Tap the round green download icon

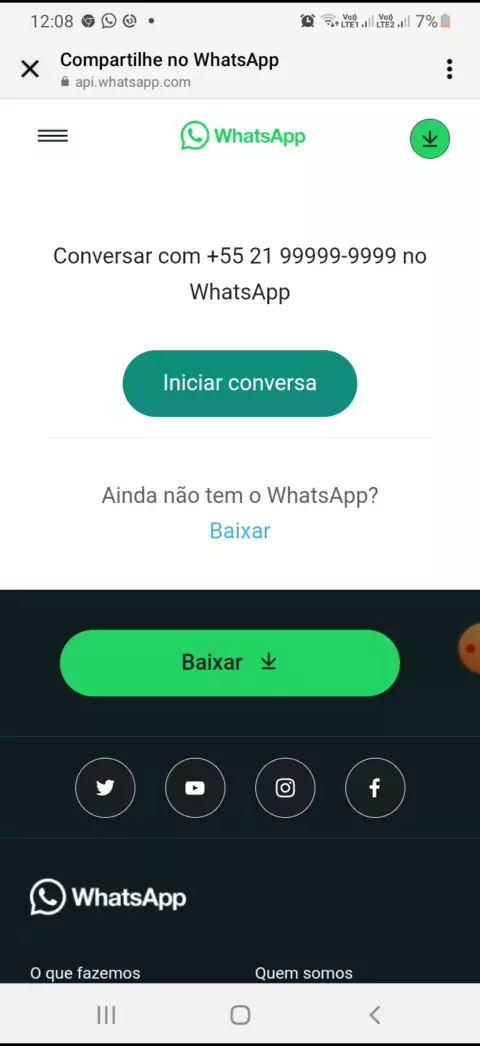(430, 139)
